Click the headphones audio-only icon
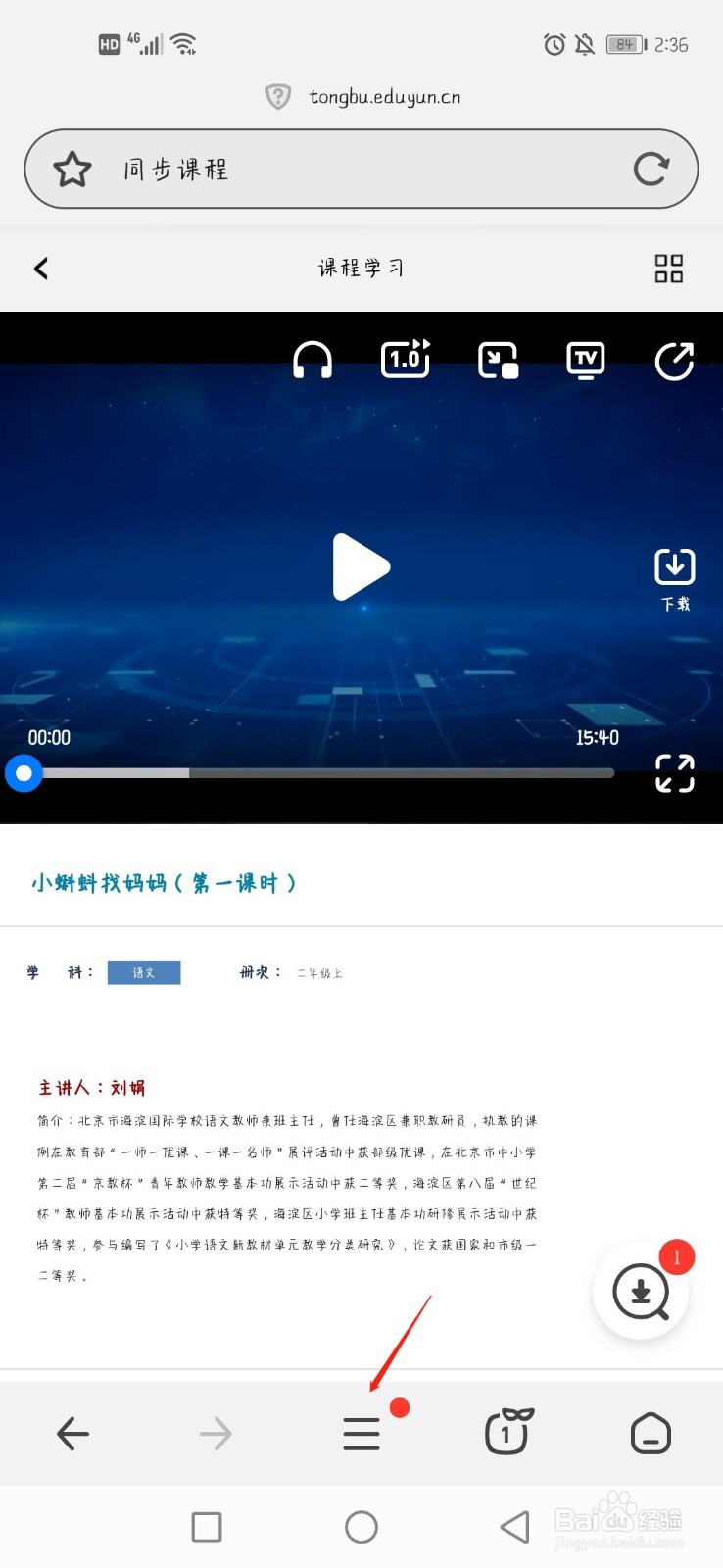The image size is (723, 1568). pos(313,360)
